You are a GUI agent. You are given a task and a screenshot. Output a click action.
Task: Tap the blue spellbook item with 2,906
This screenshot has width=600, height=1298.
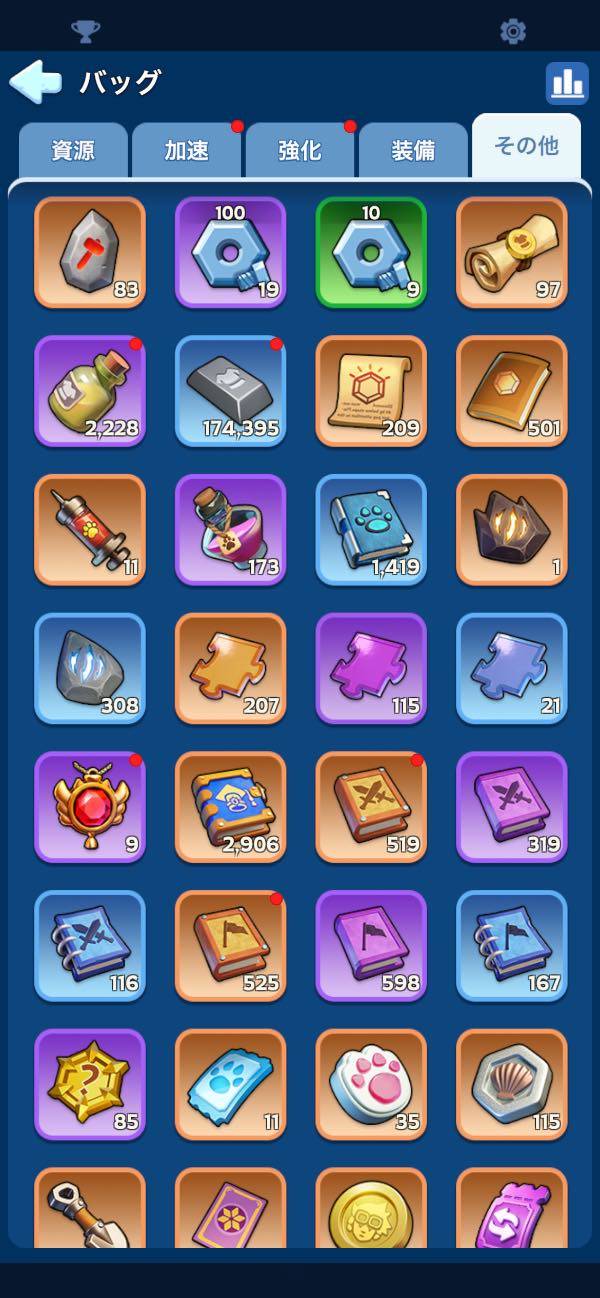pos(231,807)
